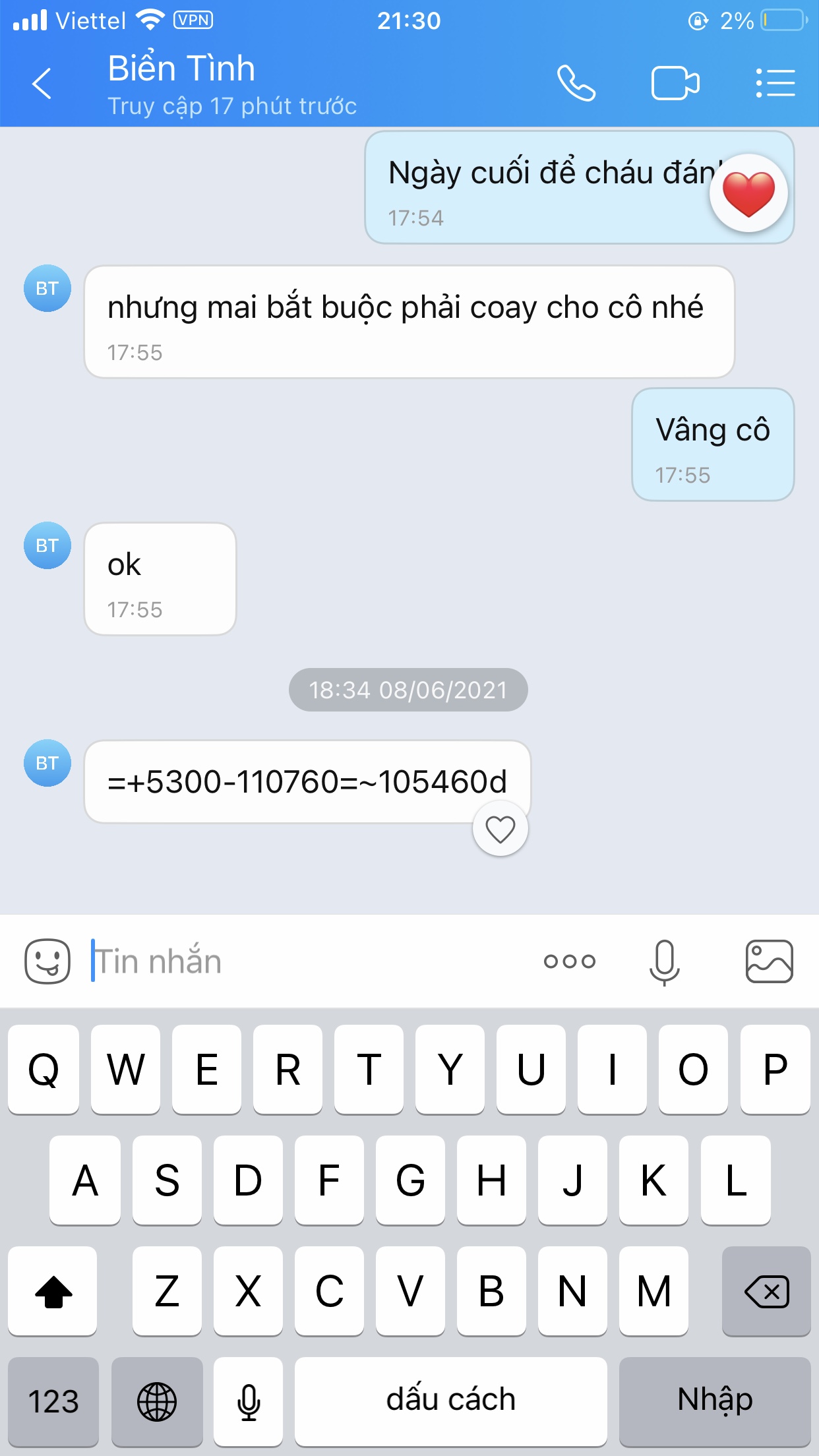
Task: Tap the Nhập key on the keyboard
Action: tap(714, 1401)
